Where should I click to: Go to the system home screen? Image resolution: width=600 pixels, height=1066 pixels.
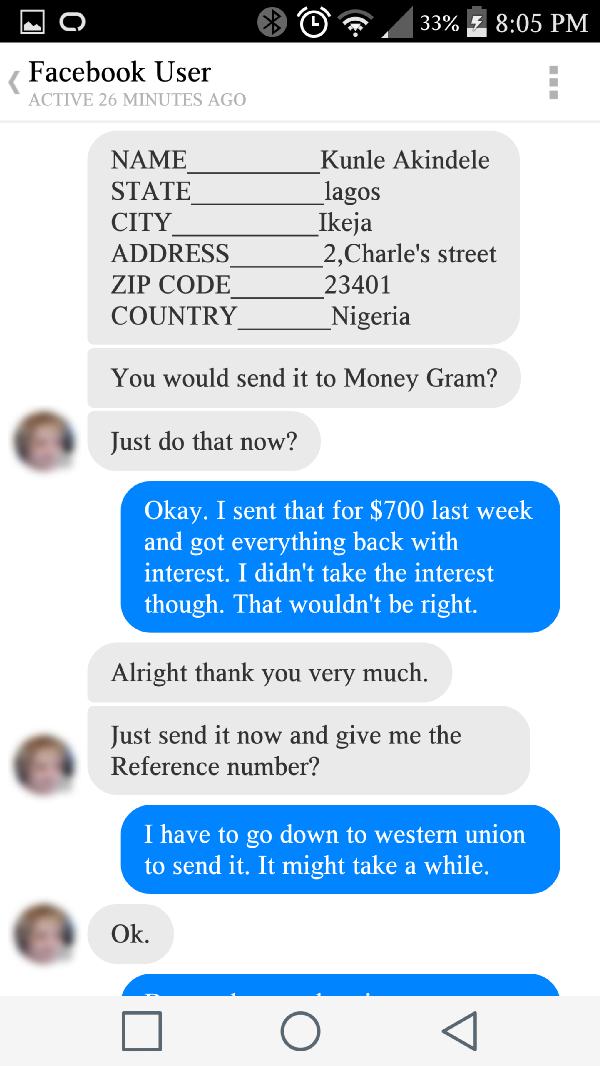pyautogui.click(x=300, y=1031)
